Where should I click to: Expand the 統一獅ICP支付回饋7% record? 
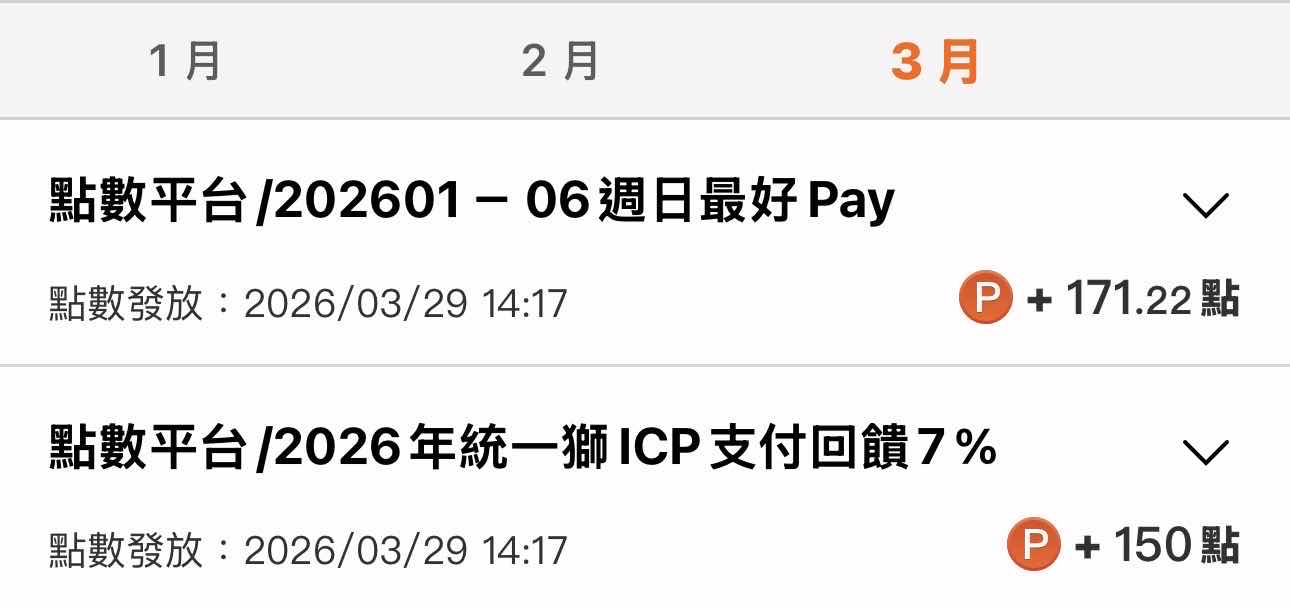coord(1205,452)
